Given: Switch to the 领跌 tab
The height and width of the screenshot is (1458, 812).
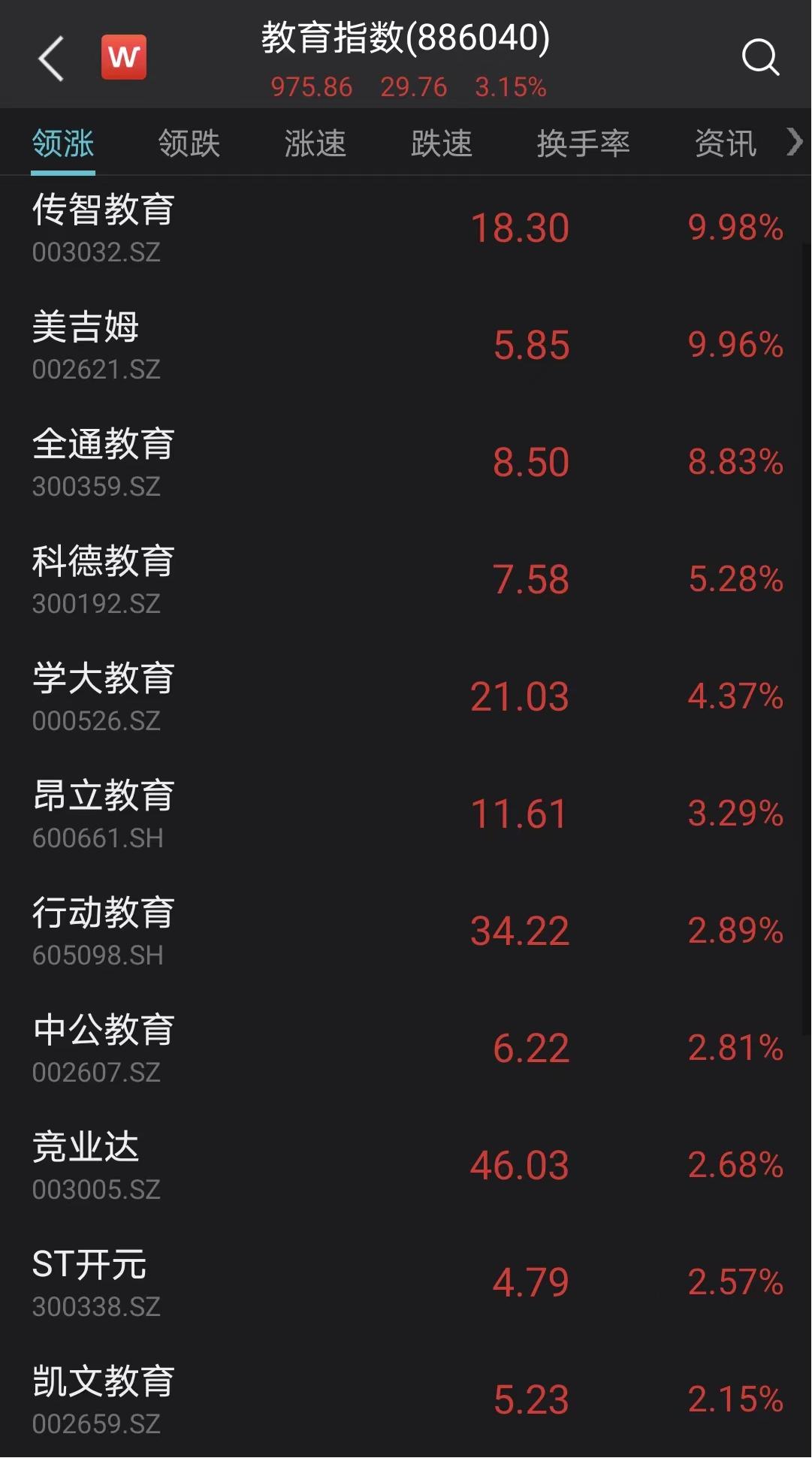Looking at the screenshot, I should coord(189,143).
